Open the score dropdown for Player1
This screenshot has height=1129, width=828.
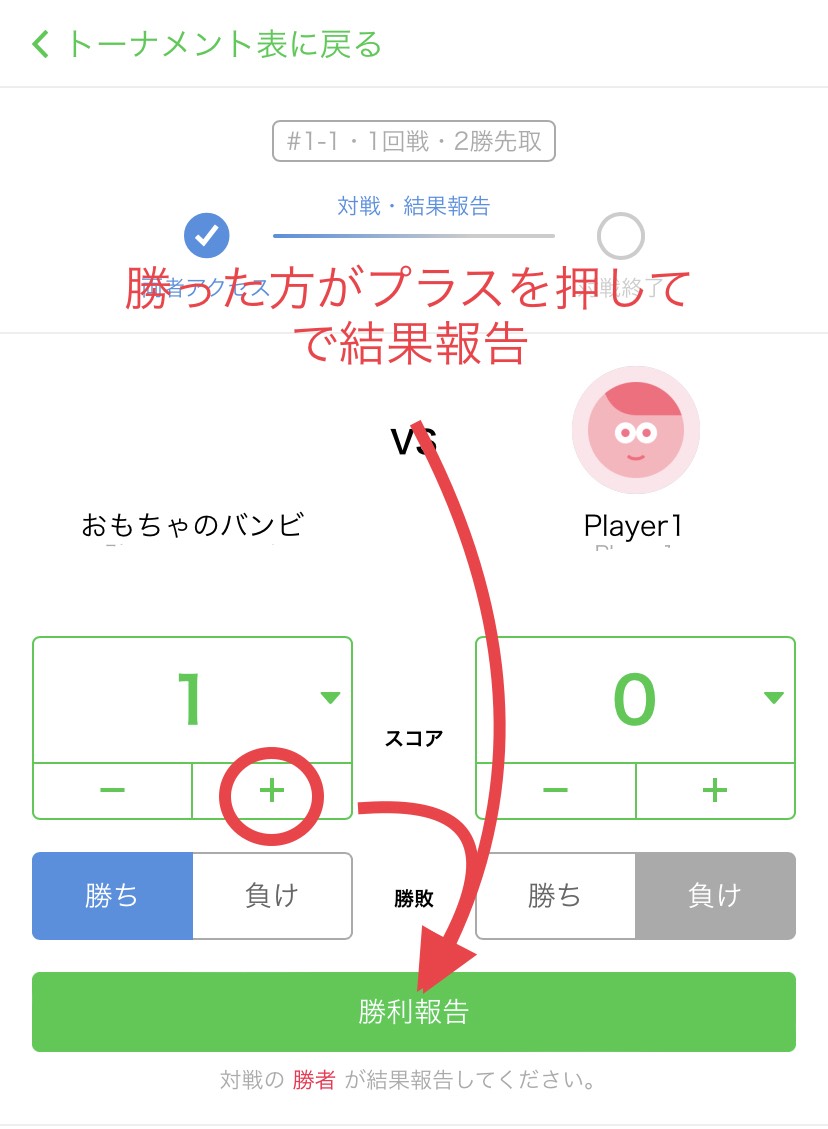(x=773, y=698)
